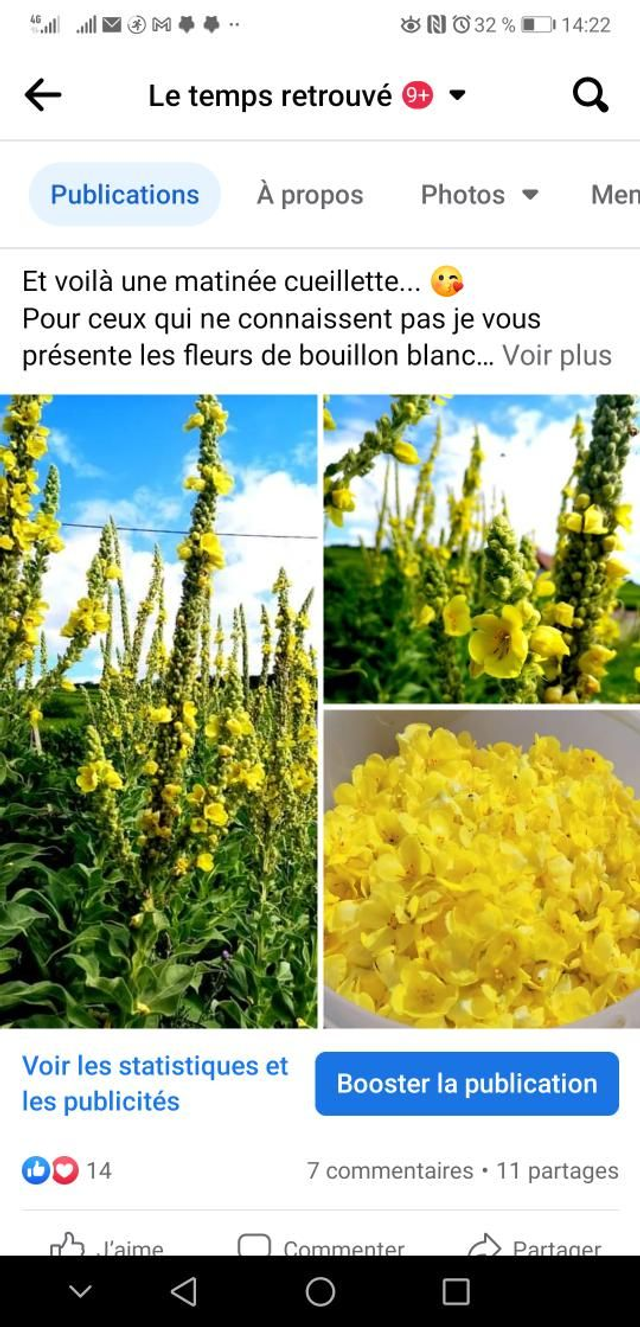Screen dimensions: 640x1327
Task: Open Voir les statistiques et les publicités
Action: coord(155,1083)
